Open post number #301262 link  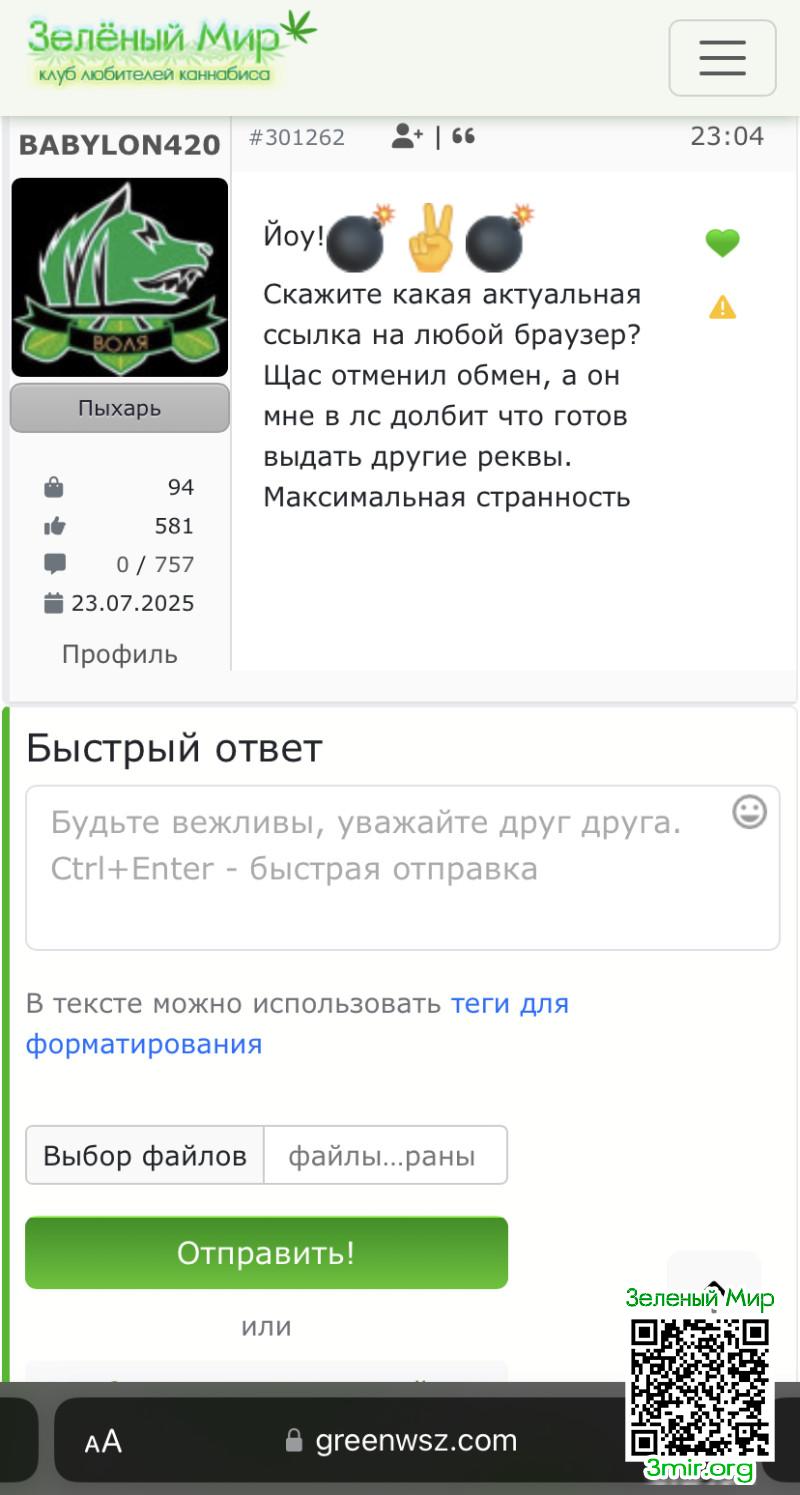point(297,138)
